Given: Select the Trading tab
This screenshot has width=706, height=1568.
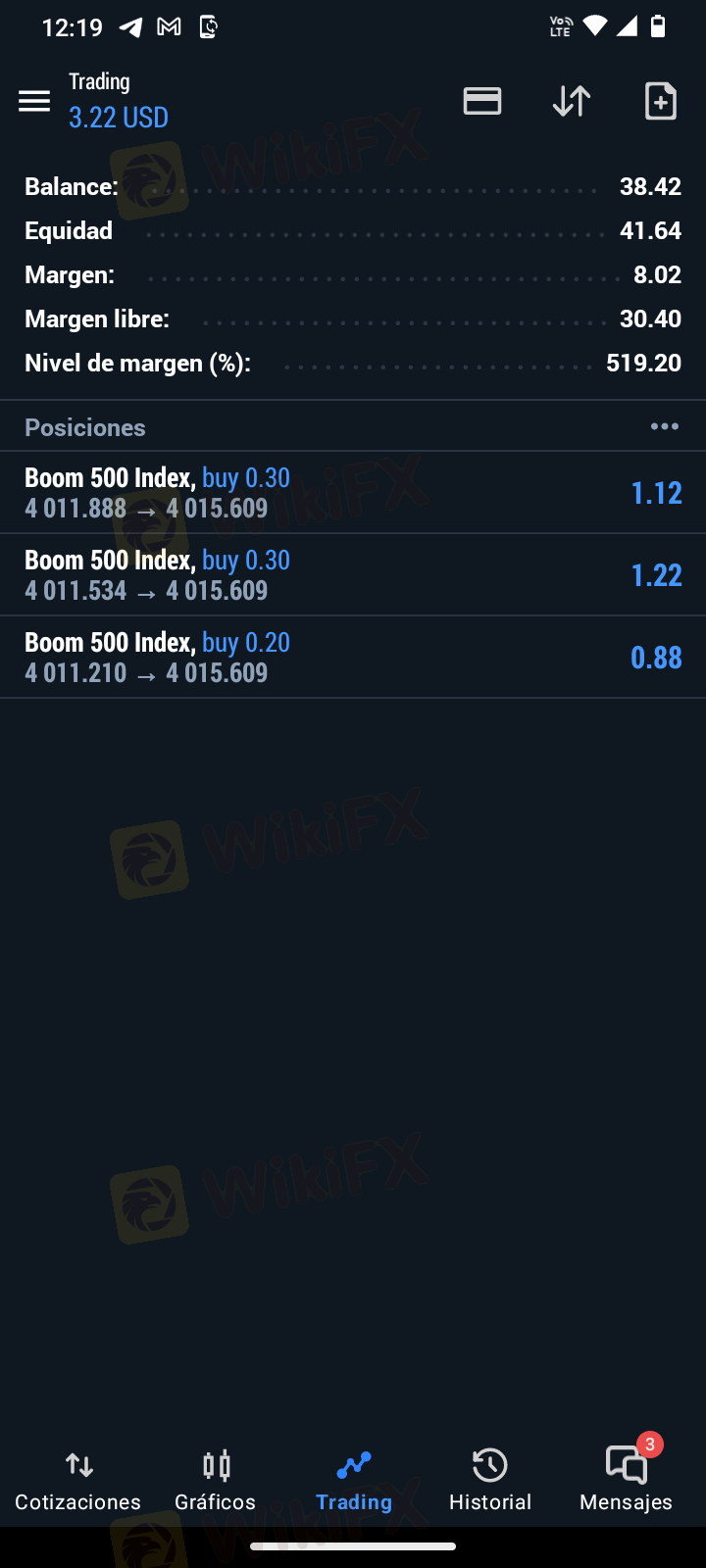Looking at the screenshot, I should pos(354,1481).
